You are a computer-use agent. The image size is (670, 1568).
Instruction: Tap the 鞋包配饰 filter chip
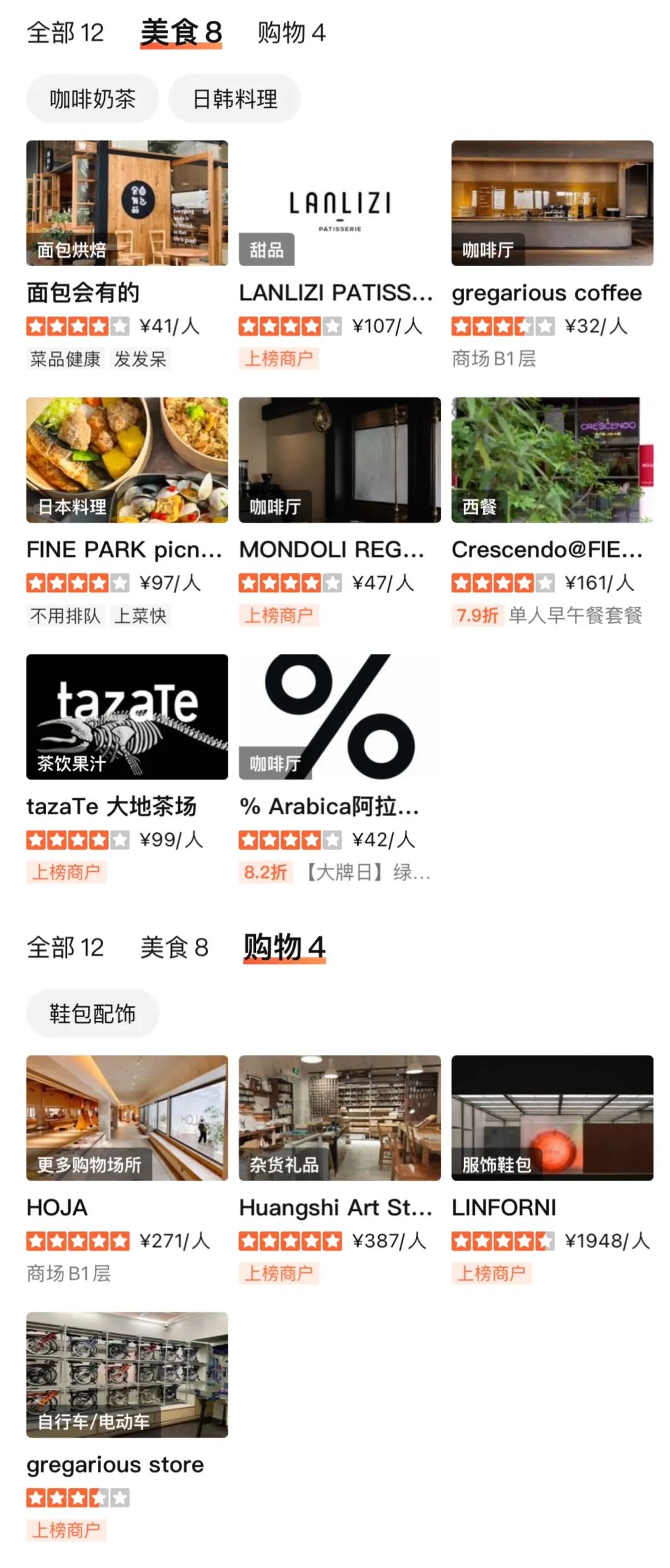coord(92,1013)
